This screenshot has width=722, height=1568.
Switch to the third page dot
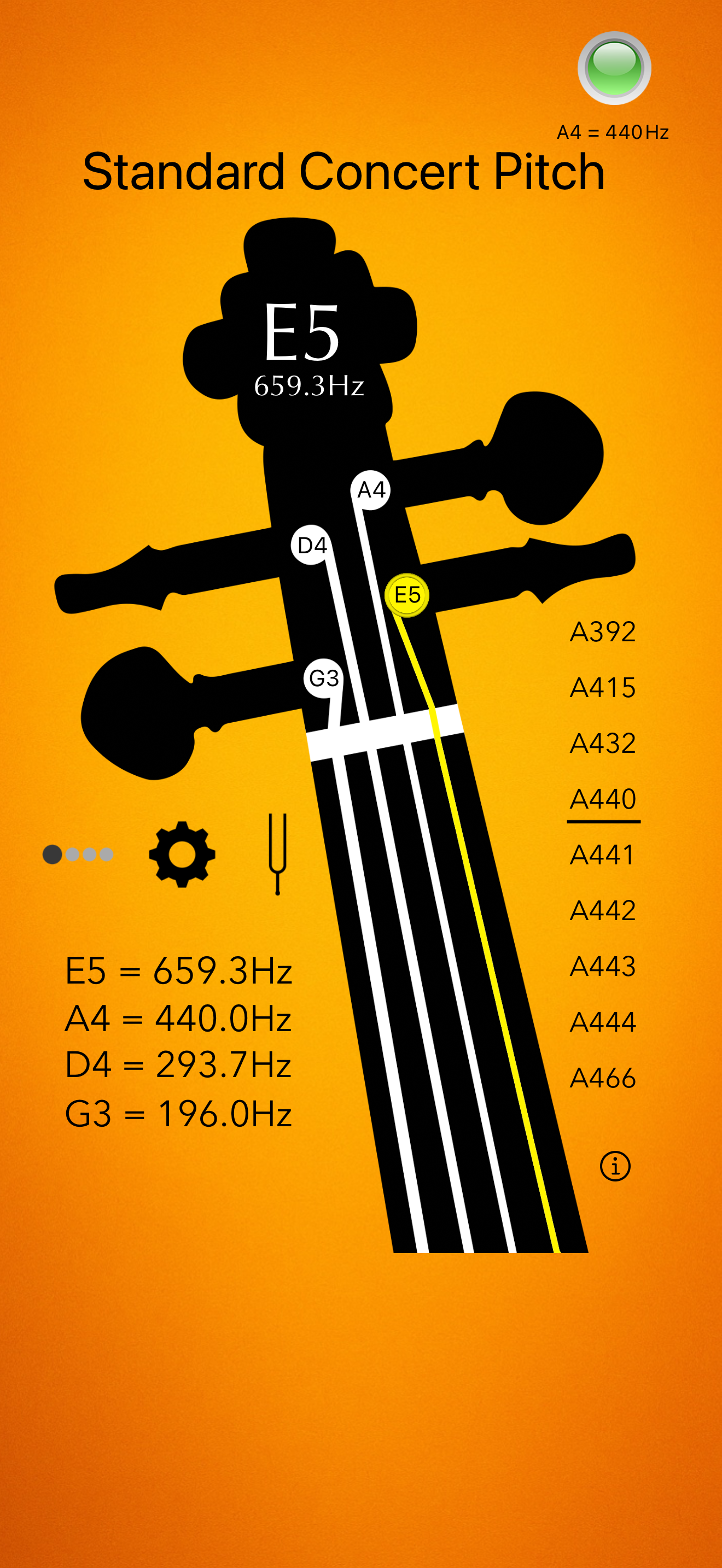point(91,854)
